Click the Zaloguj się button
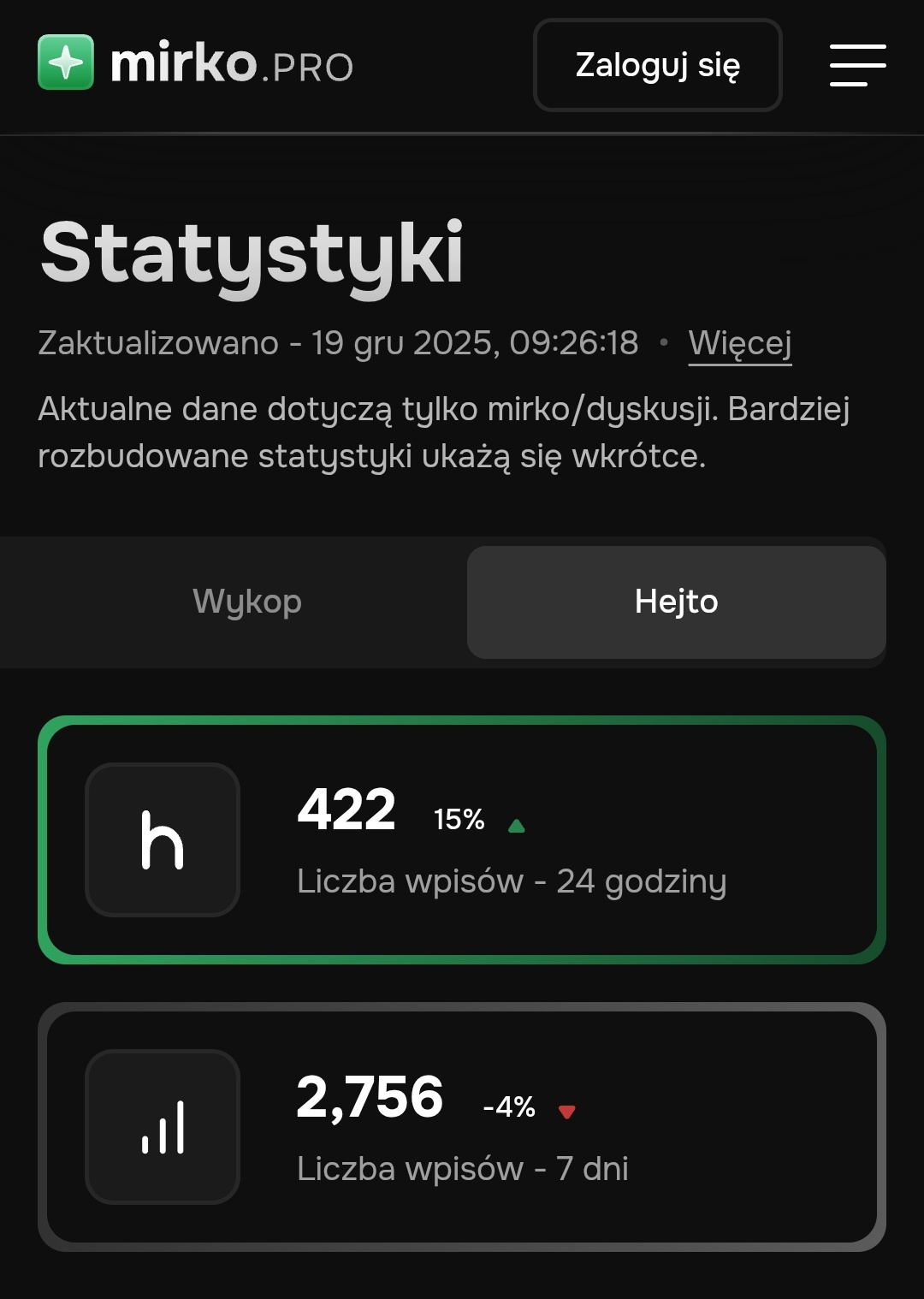924x1299 pixels. click(657, 65)
